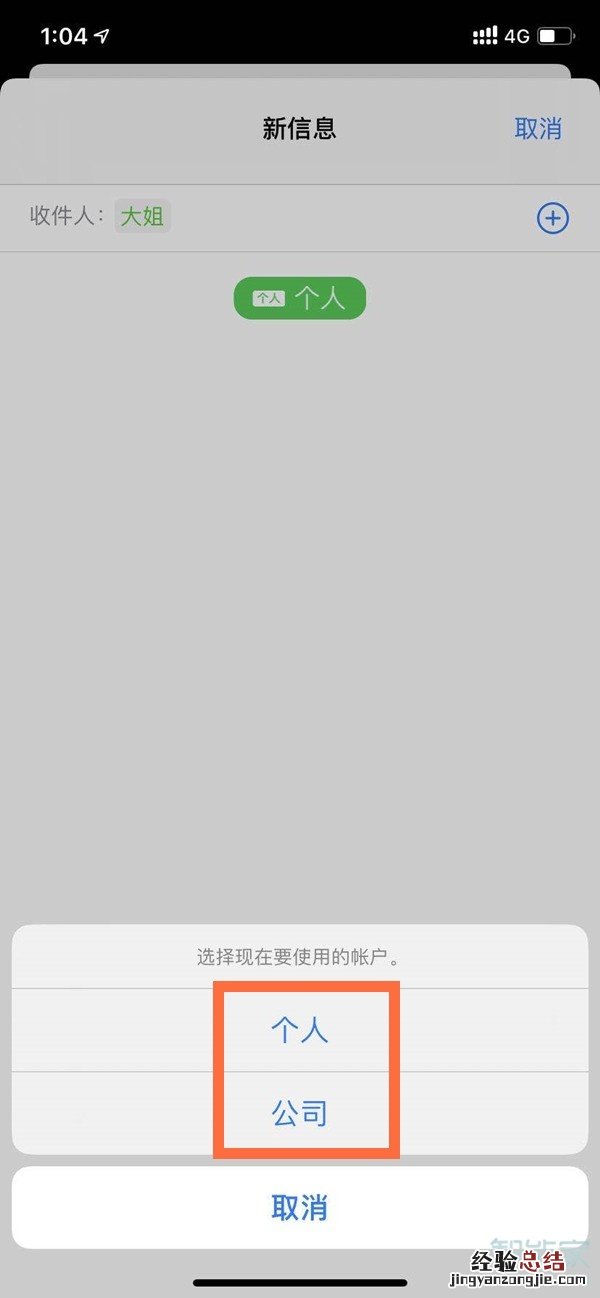Add a contact with the plus icon
Image resolution: width=600 pixels, height=1298 pixels.
(553, 218)
